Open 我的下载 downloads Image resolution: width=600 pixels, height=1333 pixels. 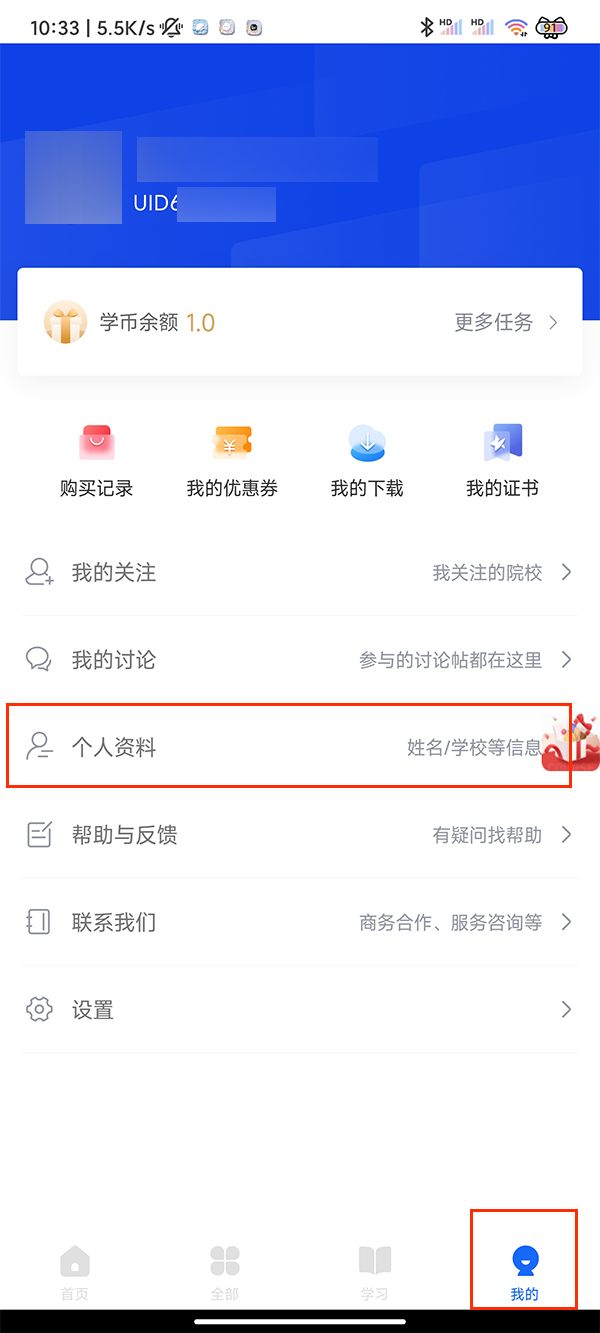coord(367,461)
